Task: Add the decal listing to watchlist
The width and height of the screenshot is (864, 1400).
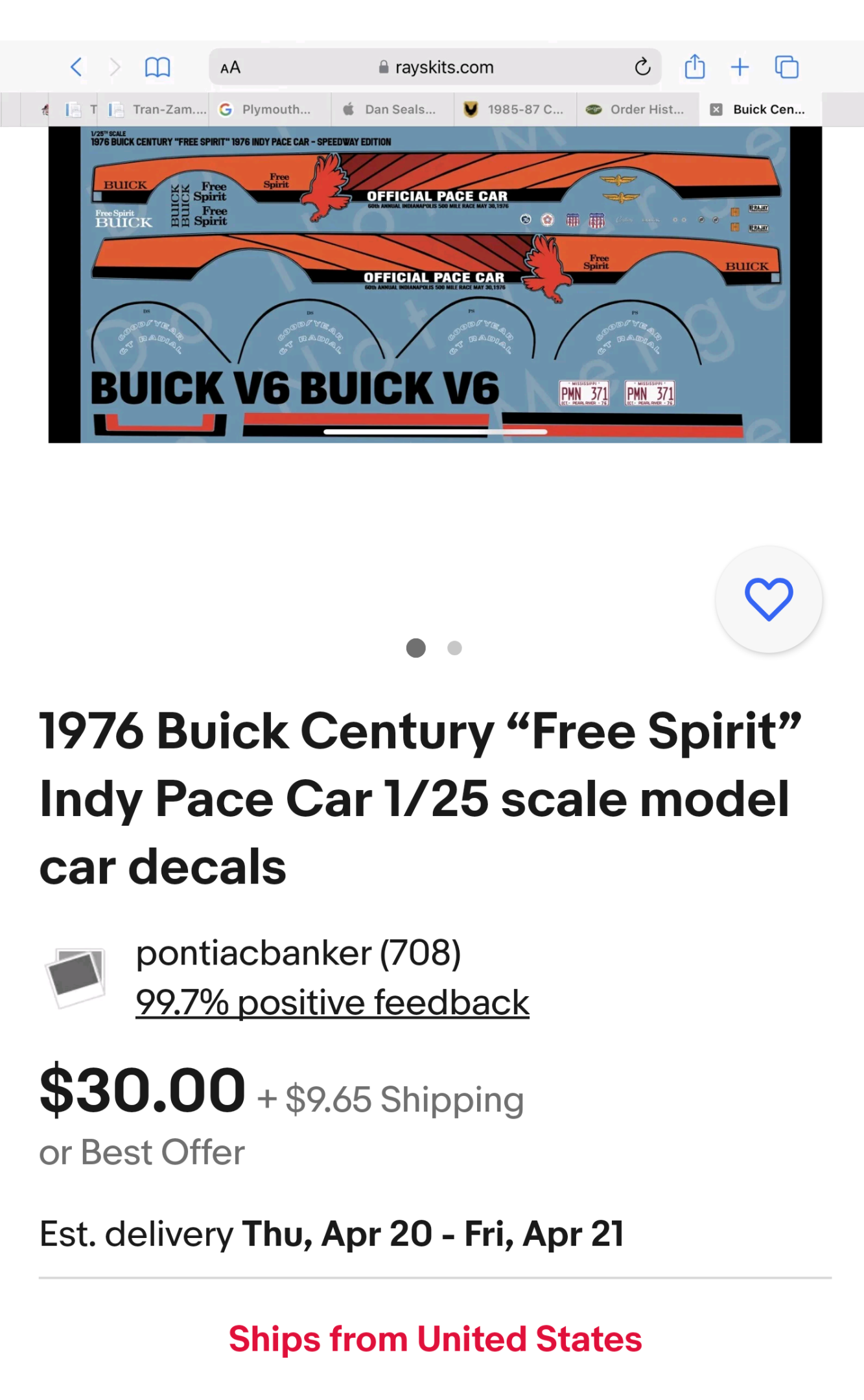Action: click(x=768, y=600)
